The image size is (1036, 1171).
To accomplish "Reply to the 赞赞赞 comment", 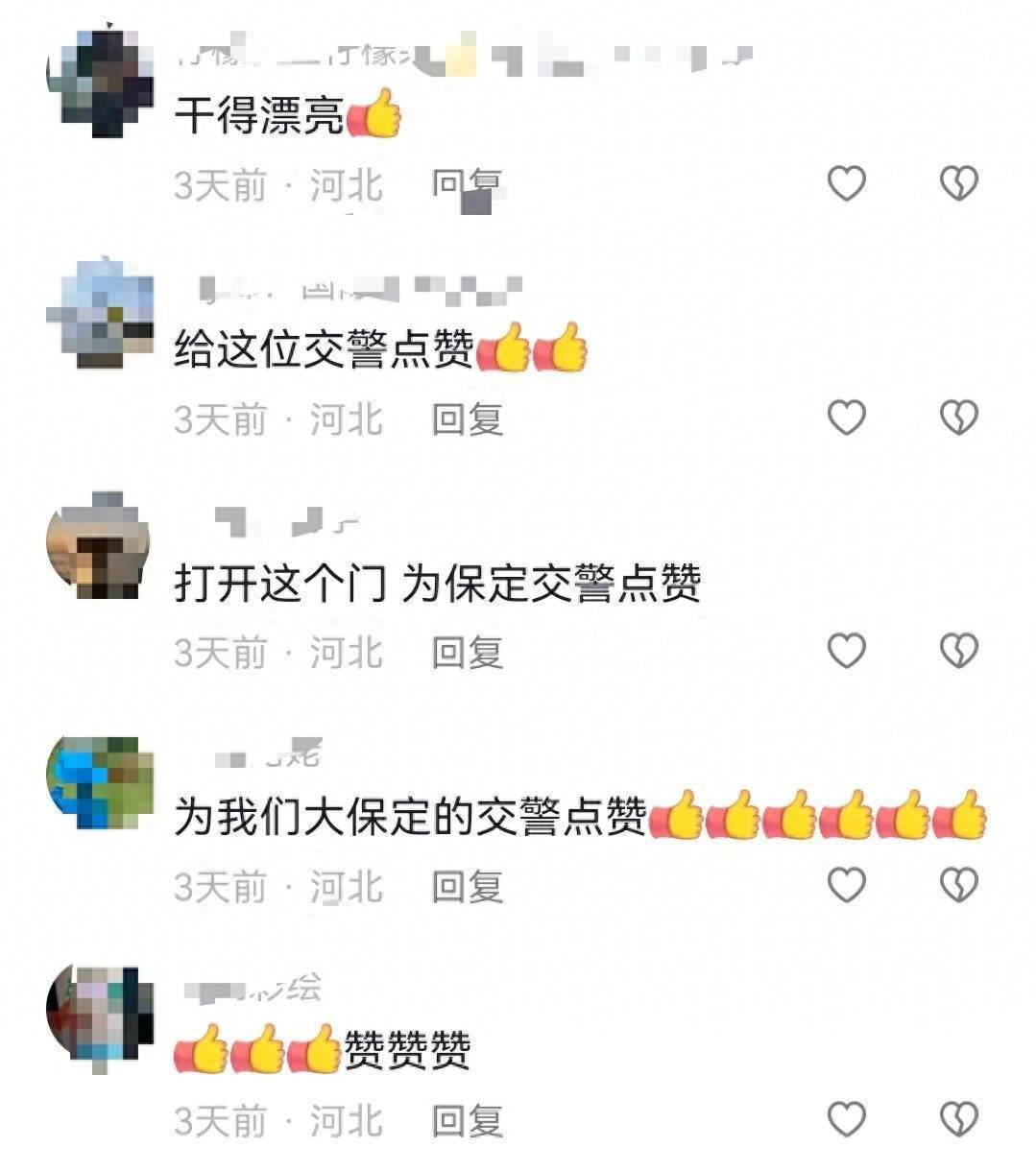I will coord(467,1121).
